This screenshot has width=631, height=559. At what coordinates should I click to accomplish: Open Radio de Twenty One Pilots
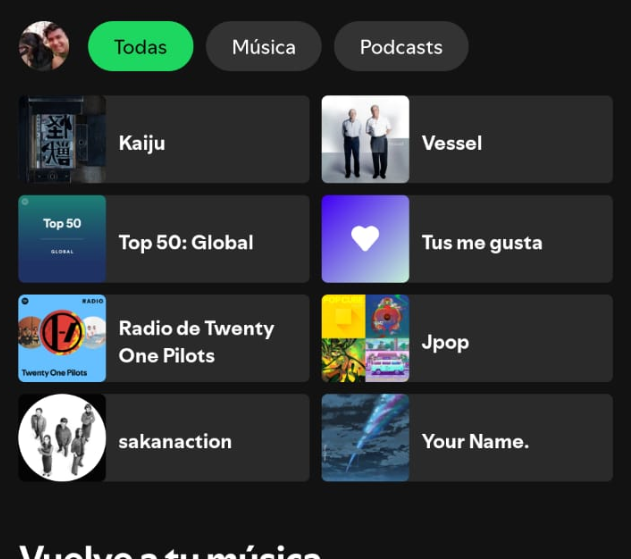(x=163, y=338)
